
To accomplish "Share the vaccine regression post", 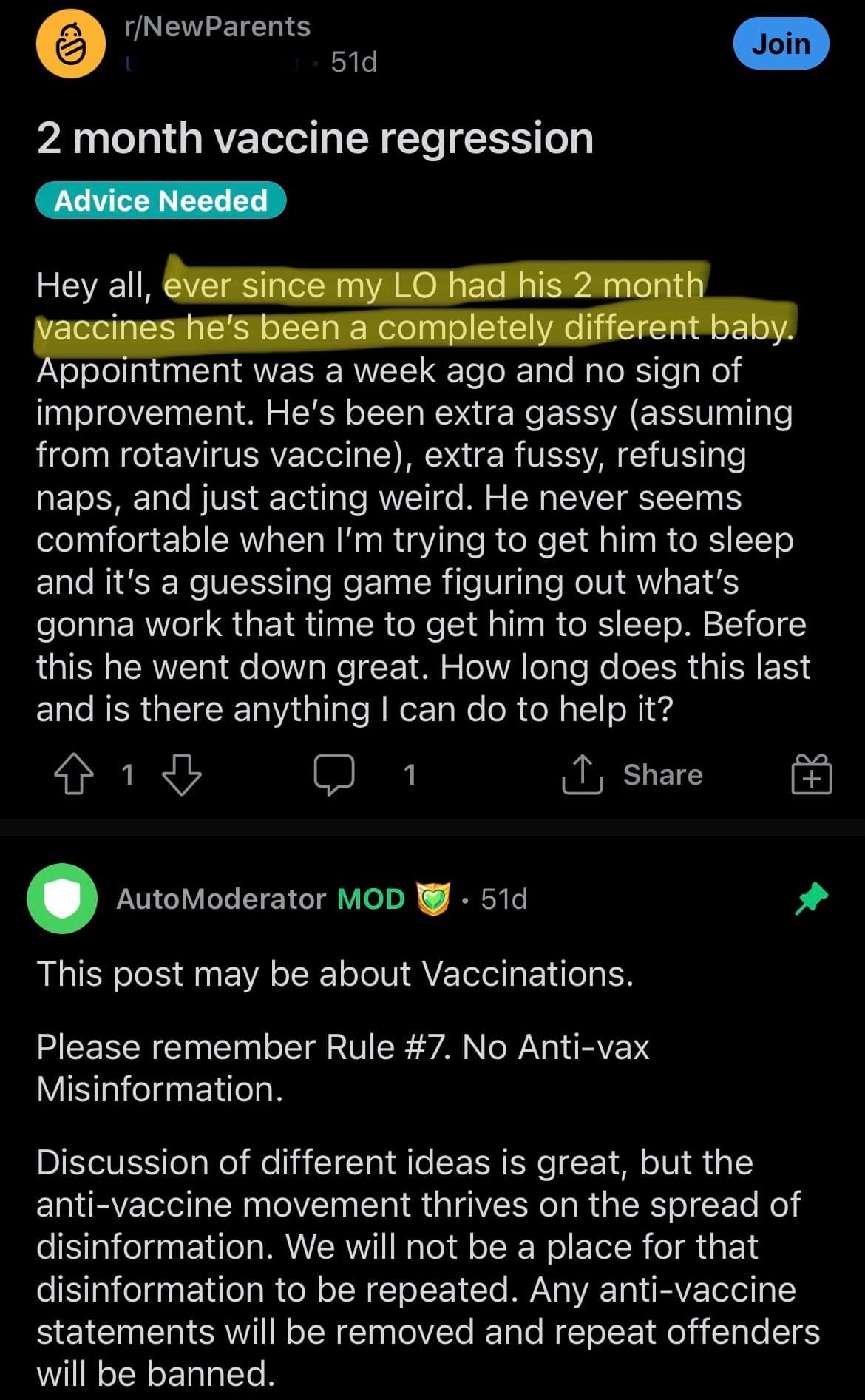I will point(632,774).
